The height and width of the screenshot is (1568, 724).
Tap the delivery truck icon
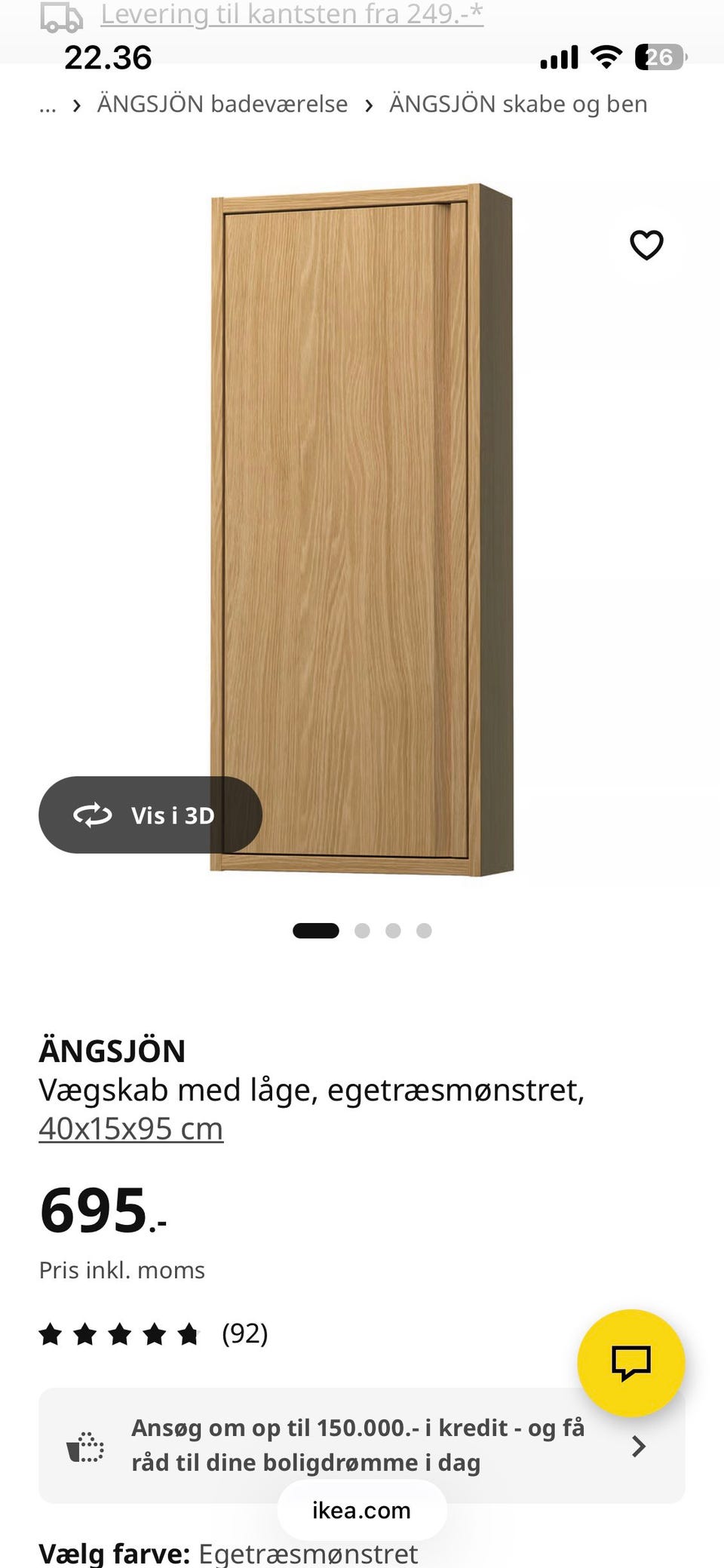tap(63, 14)
